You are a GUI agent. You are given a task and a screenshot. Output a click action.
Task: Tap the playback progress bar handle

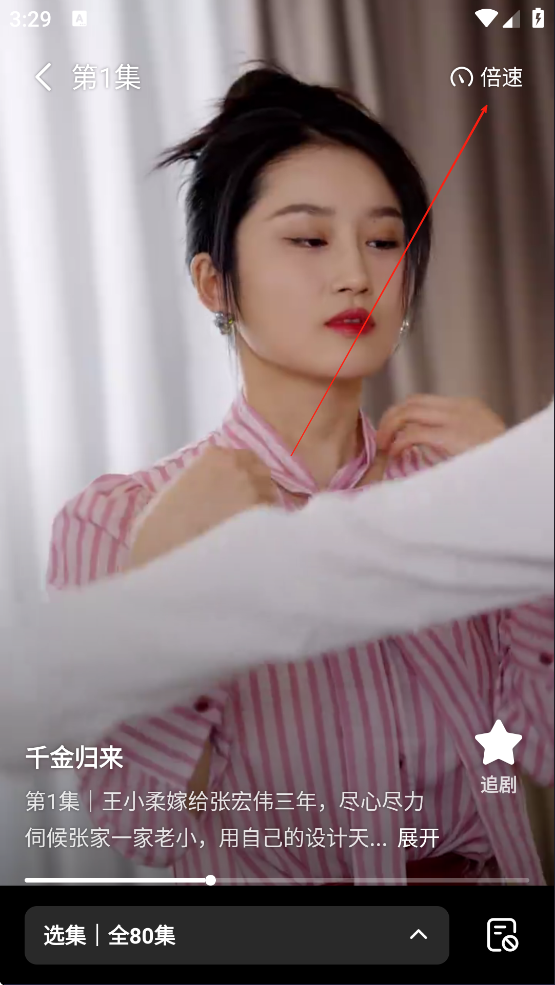click(x=211, y=880)
